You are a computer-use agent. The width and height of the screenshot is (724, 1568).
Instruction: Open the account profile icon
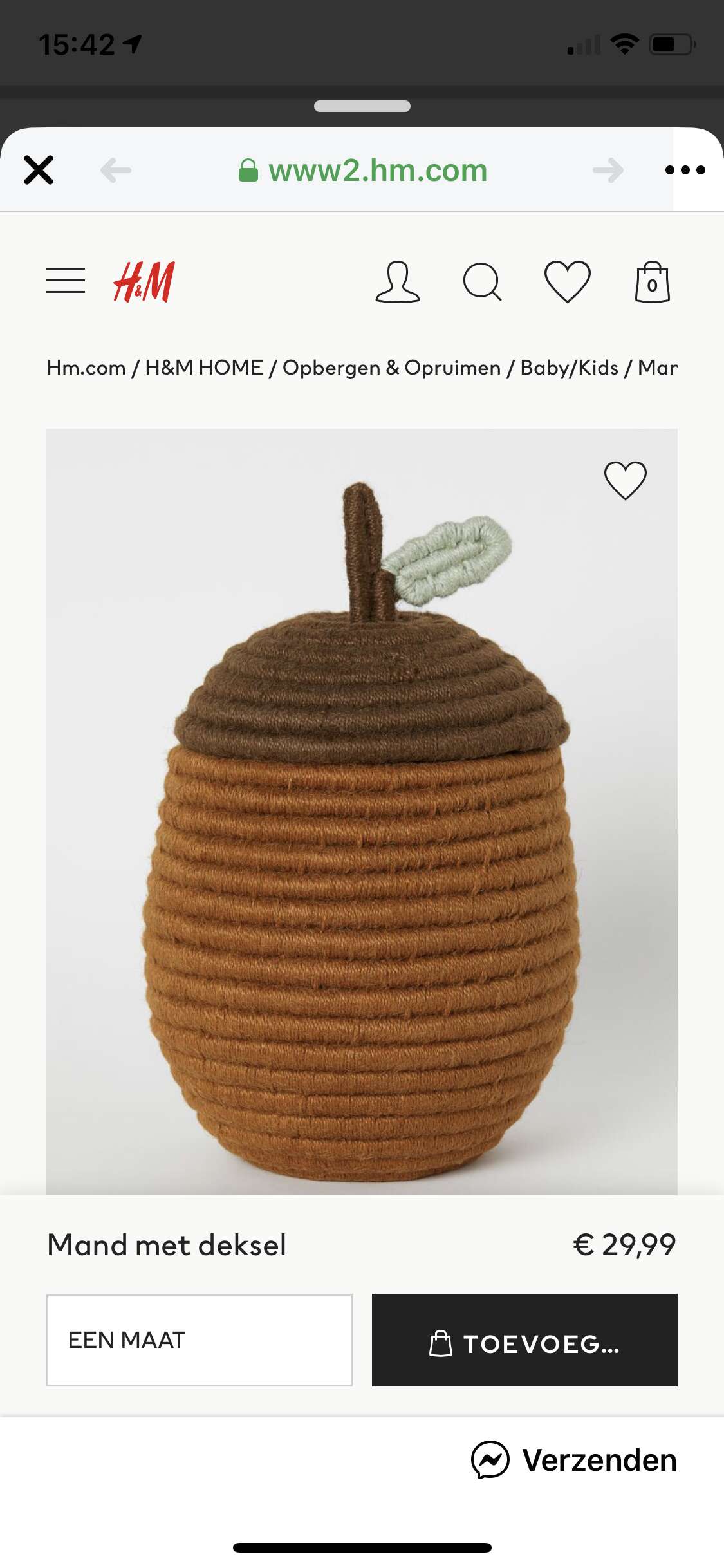click(x=398, y=282)
